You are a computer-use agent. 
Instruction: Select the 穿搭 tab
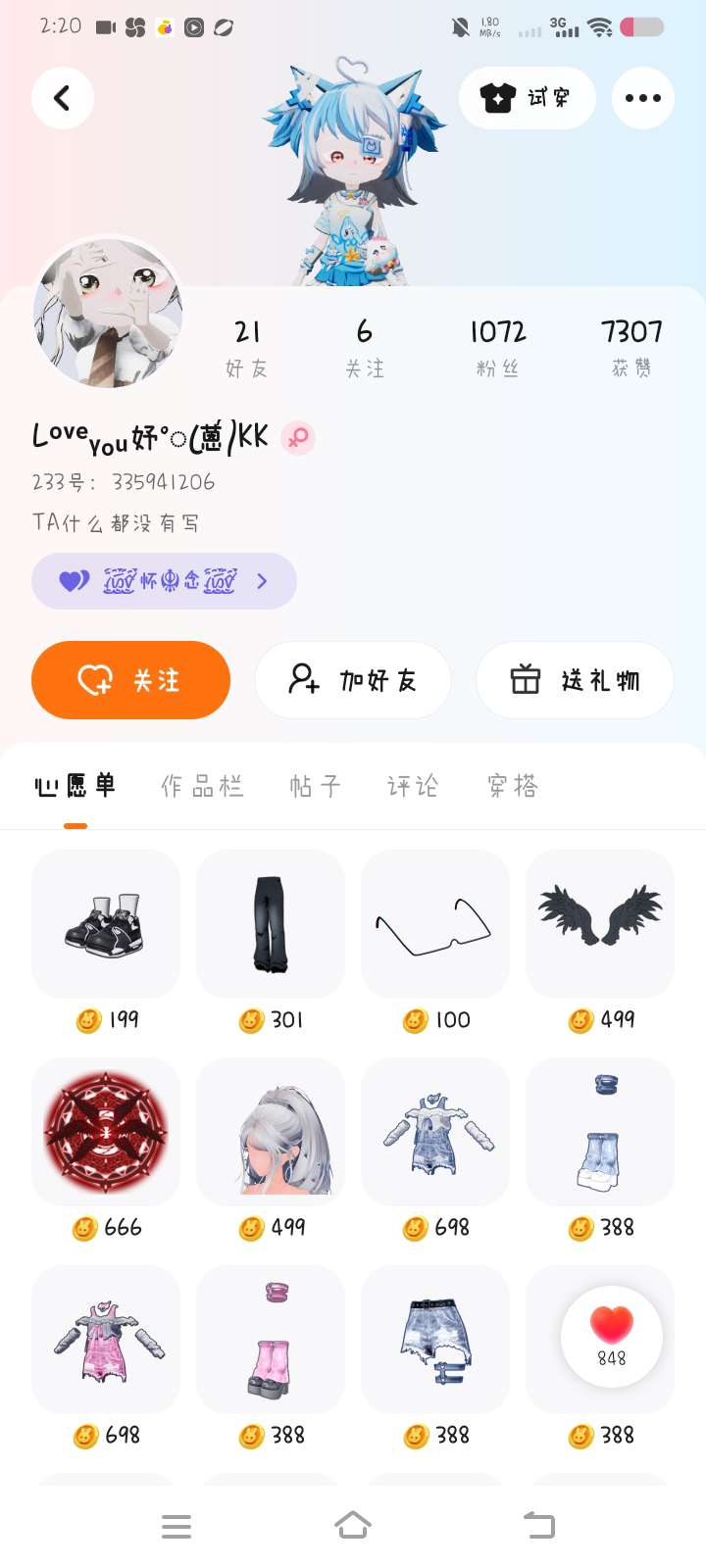click(x=513, y=786)
